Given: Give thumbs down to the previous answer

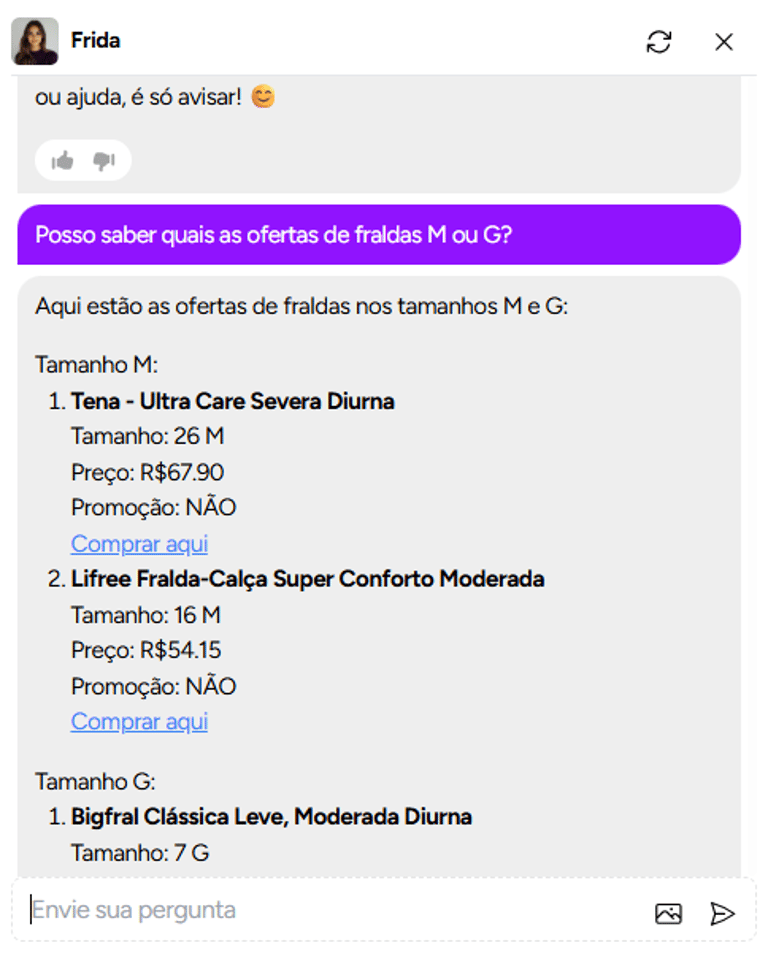Looking at the screenshot, I should click(x=104, y=161).
